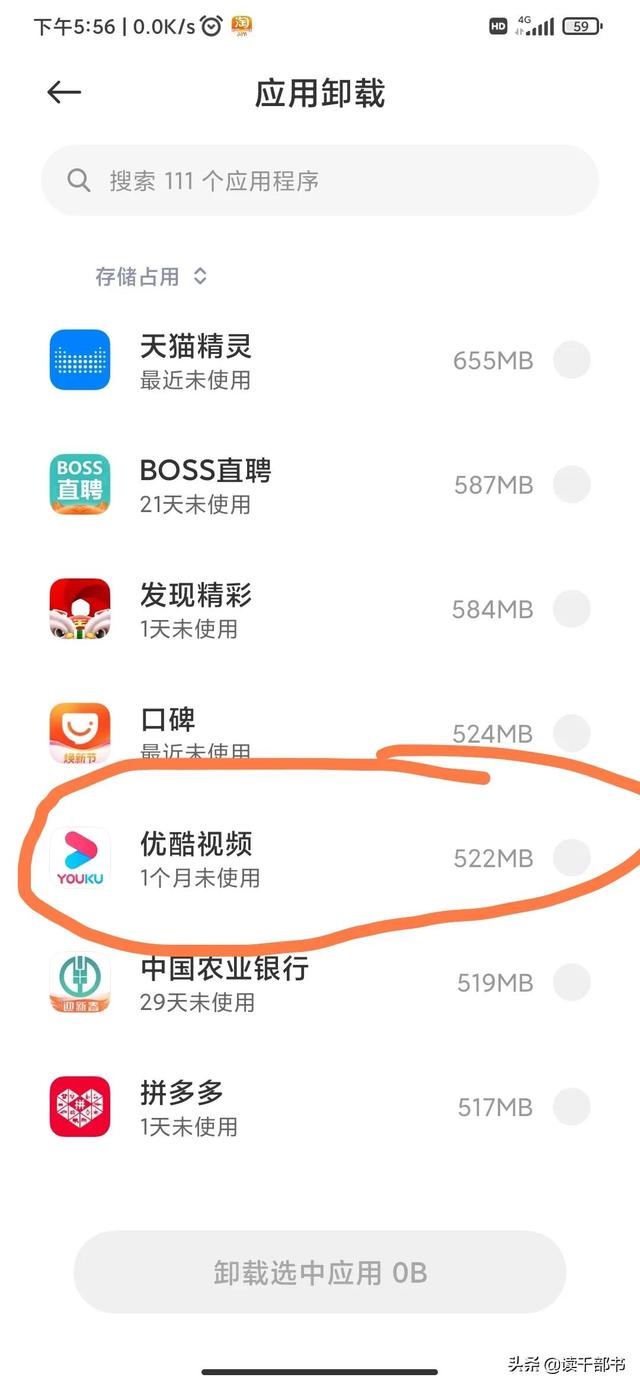Select the checkbox for BOSS直聘
Screen dimensions: 640x1387
pos(572,485)
